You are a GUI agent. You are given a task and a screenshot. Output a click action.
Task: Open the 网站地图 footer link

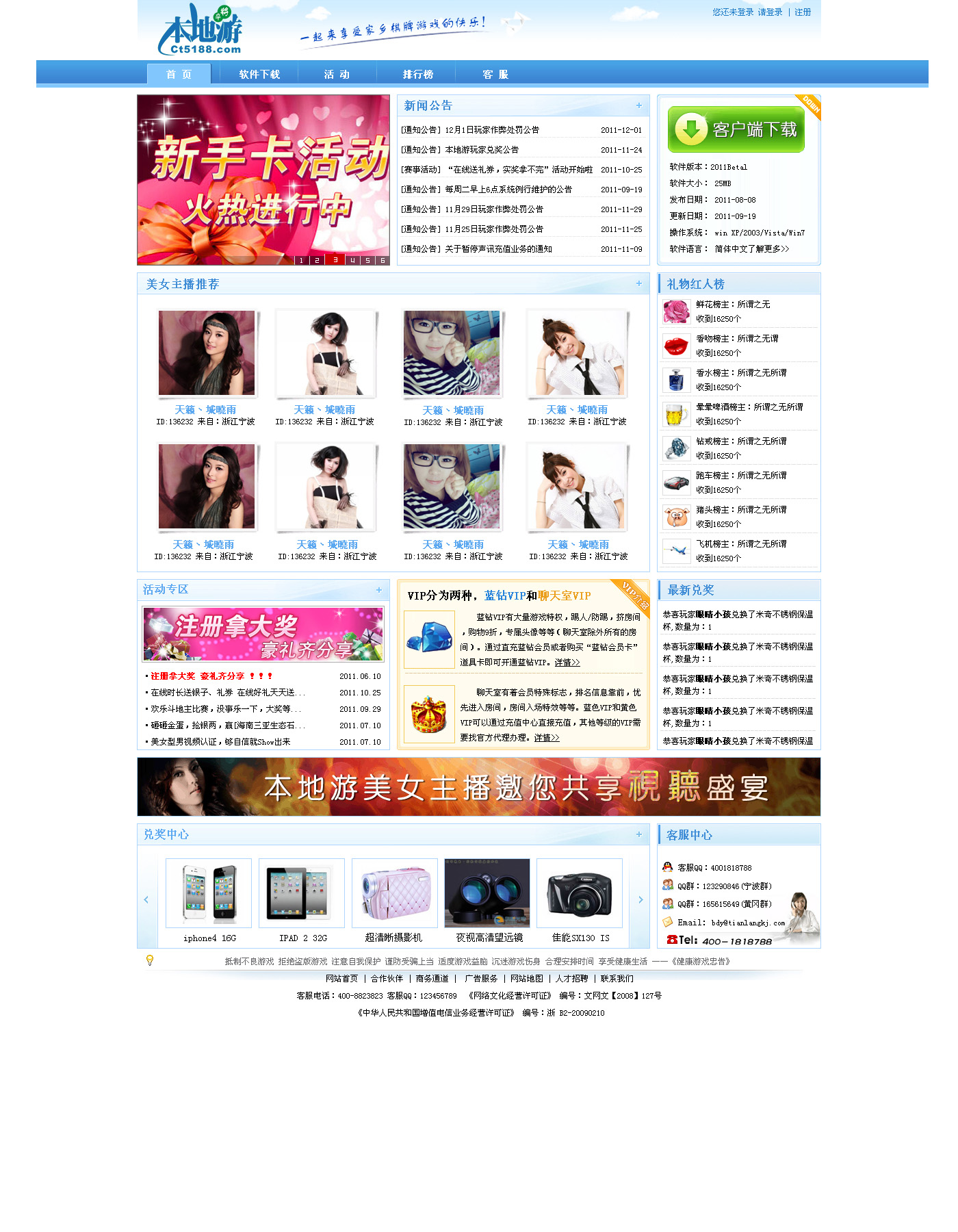pyautogui.click(x=526, y=979)
